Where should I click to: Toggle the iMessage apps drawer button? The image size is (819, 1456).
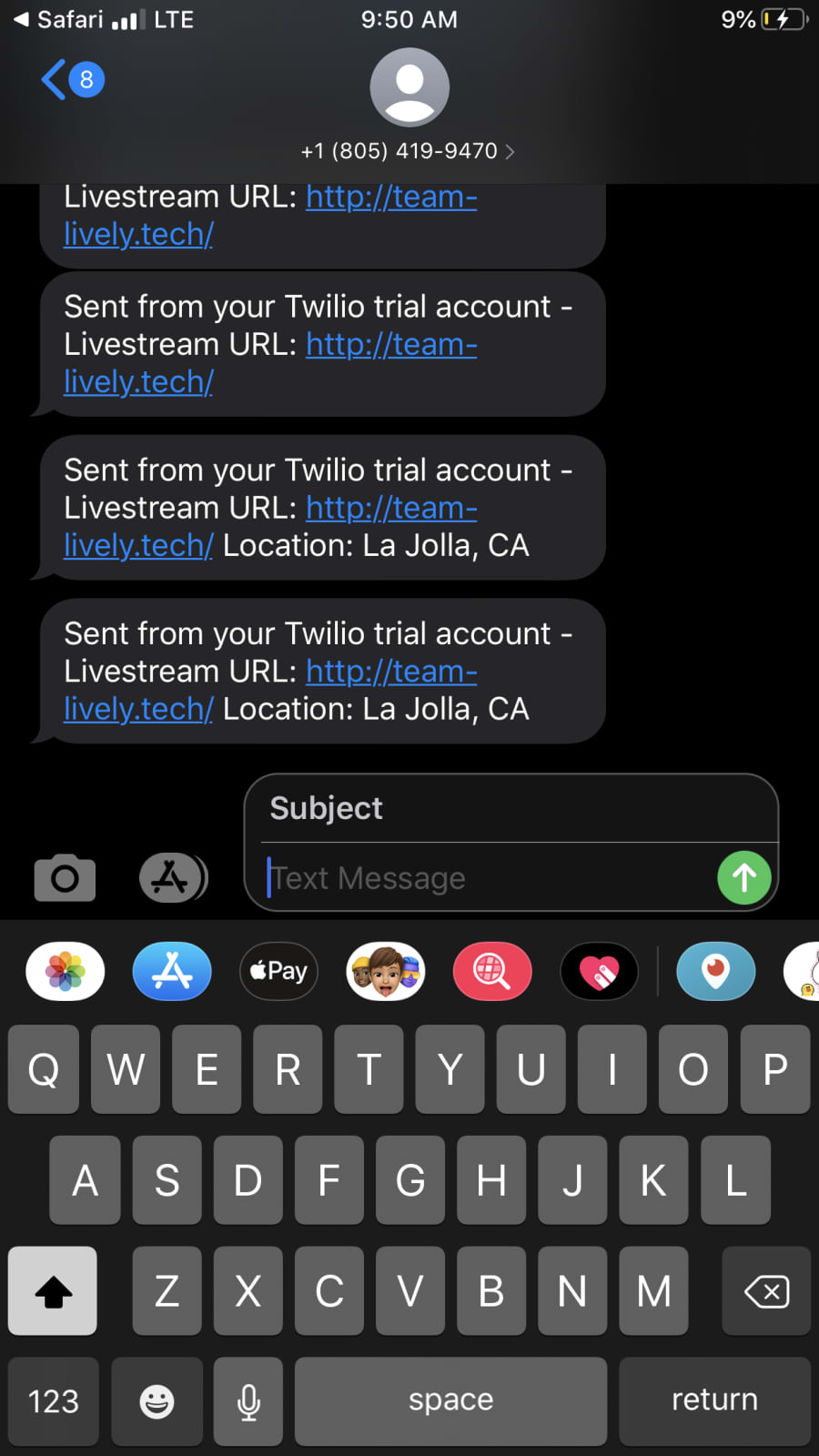point(173,878)
